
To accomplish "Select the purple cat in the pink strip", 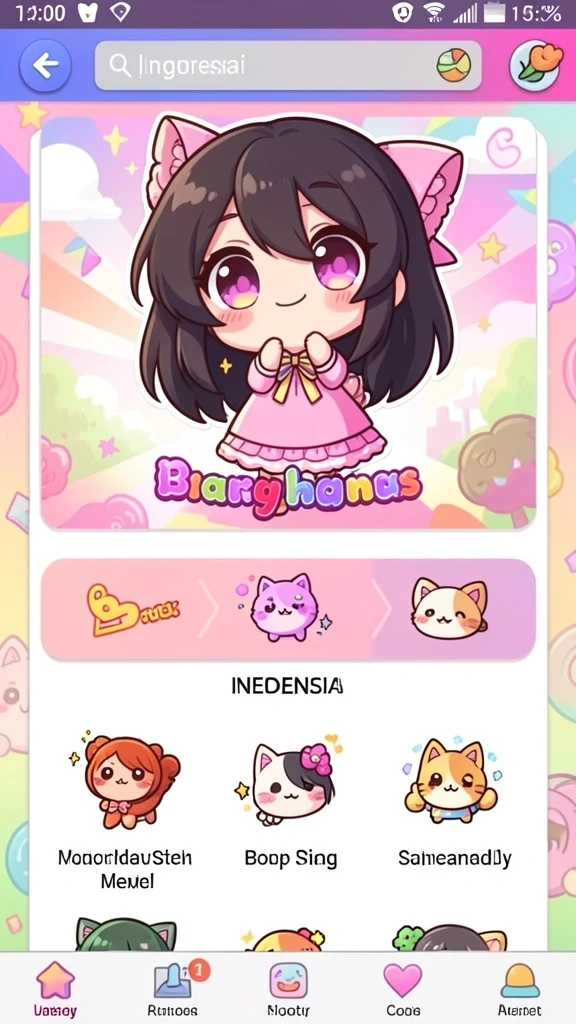I will pos(283,607).
